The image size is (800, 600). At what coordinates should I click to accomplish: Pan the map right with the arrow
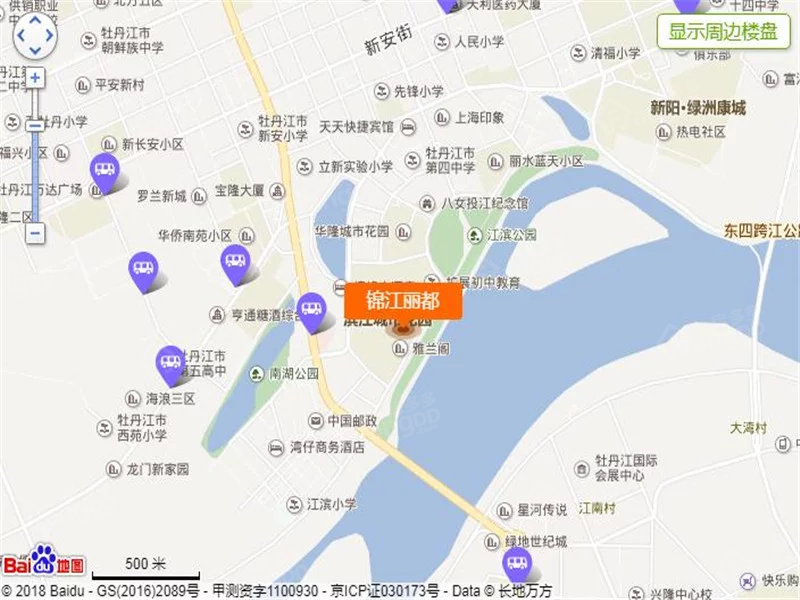click(x=50, y=37)
